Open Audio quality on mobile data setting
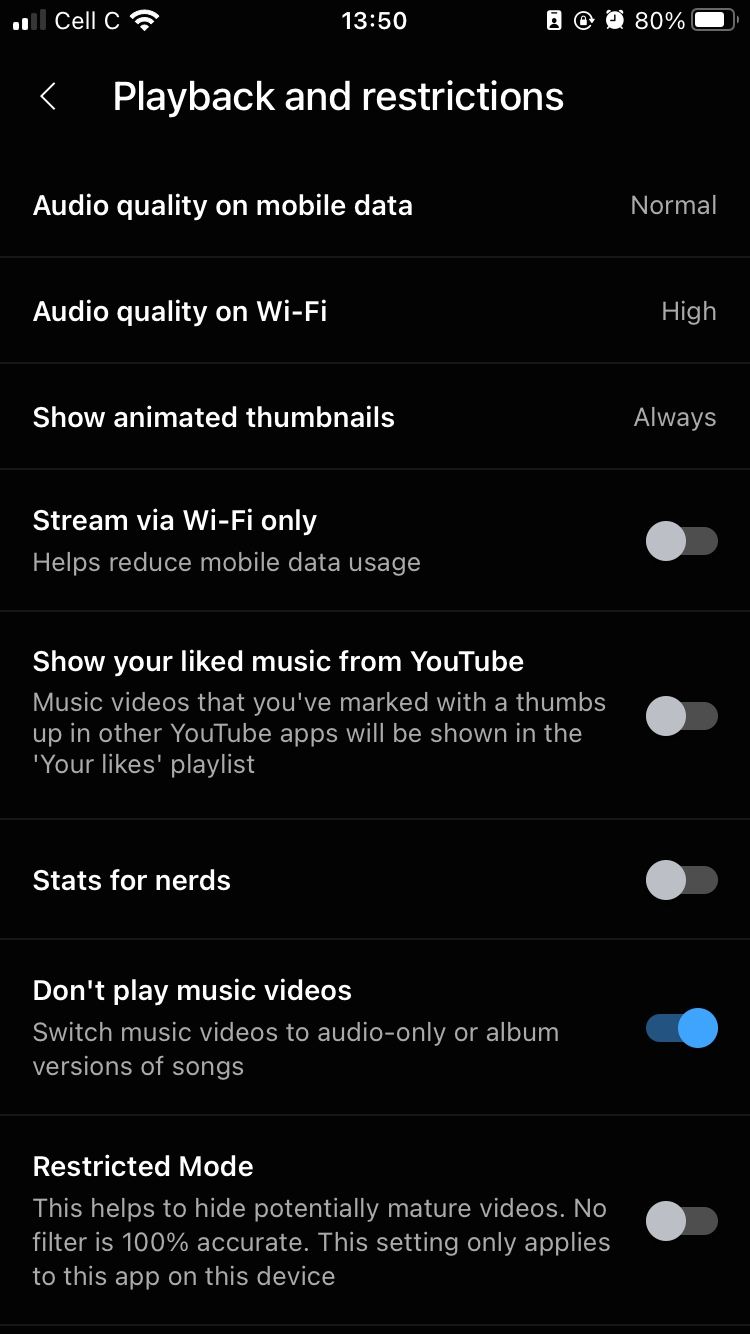Screen dimensions: 750x1334 pyautogui.click(x=374, y=206)
